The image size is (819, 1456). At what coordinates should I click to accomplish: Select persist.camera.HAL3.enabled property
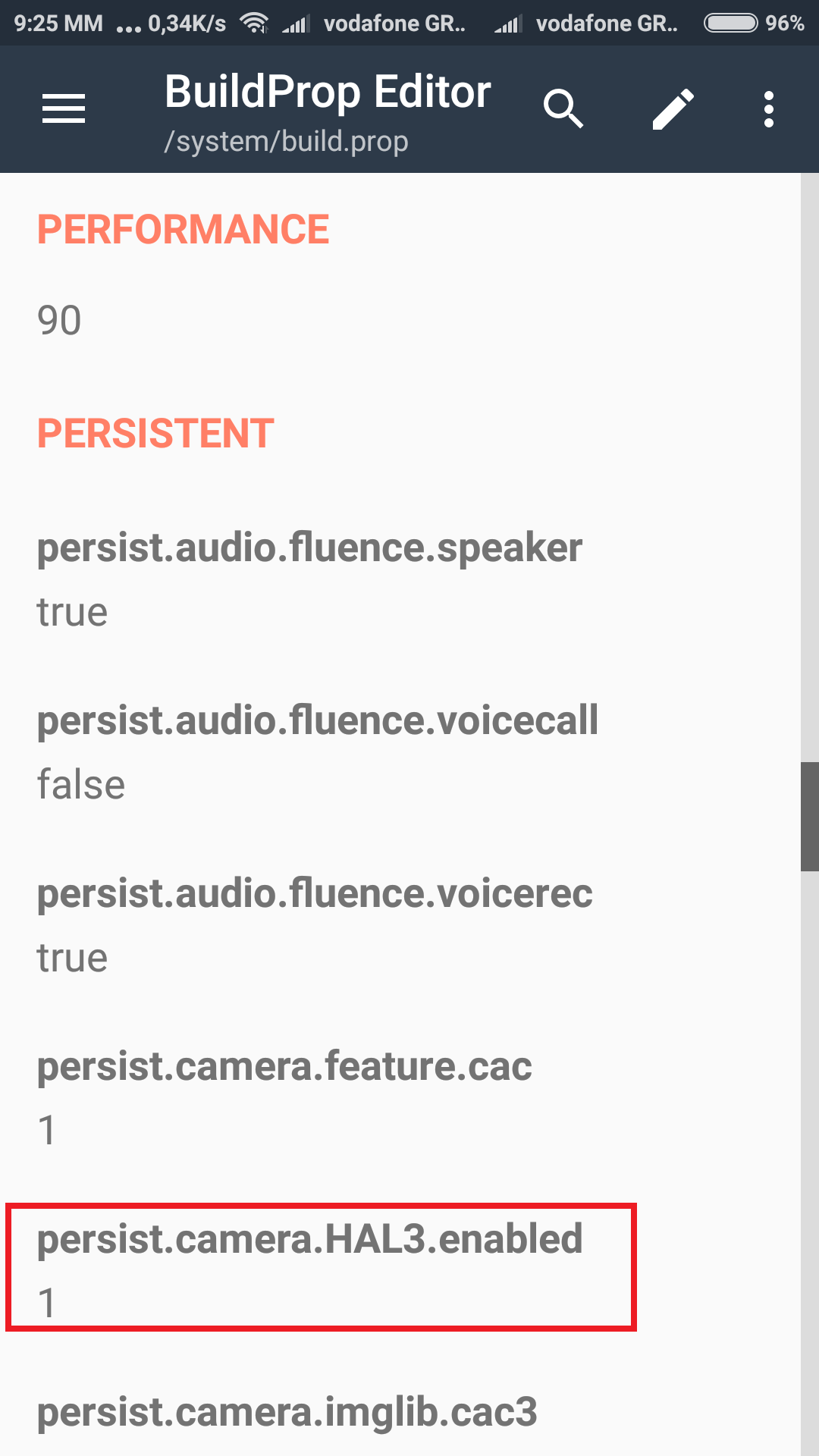click(x=309, y=1269)
